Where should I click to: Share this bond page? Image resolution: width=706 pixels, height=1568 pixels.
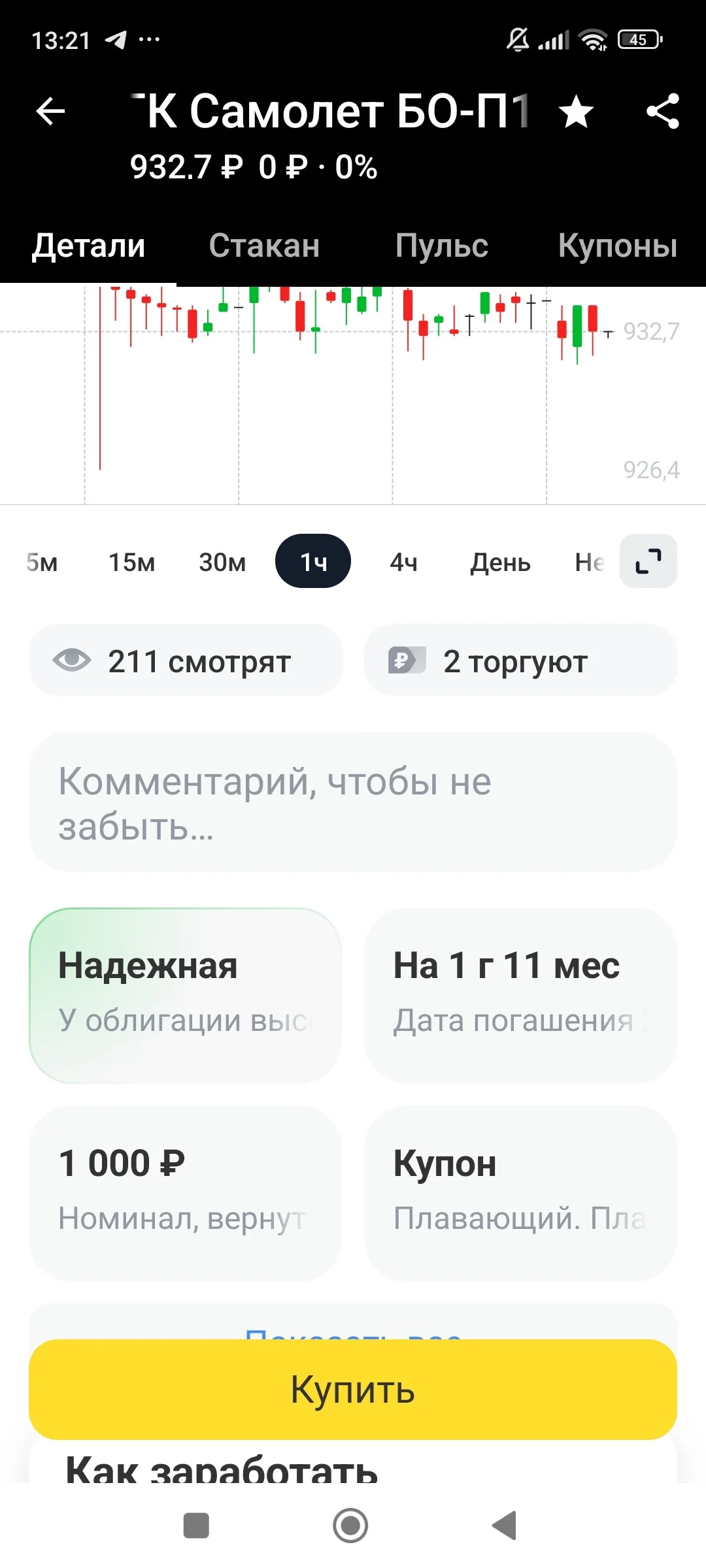(x=663, y=111)
